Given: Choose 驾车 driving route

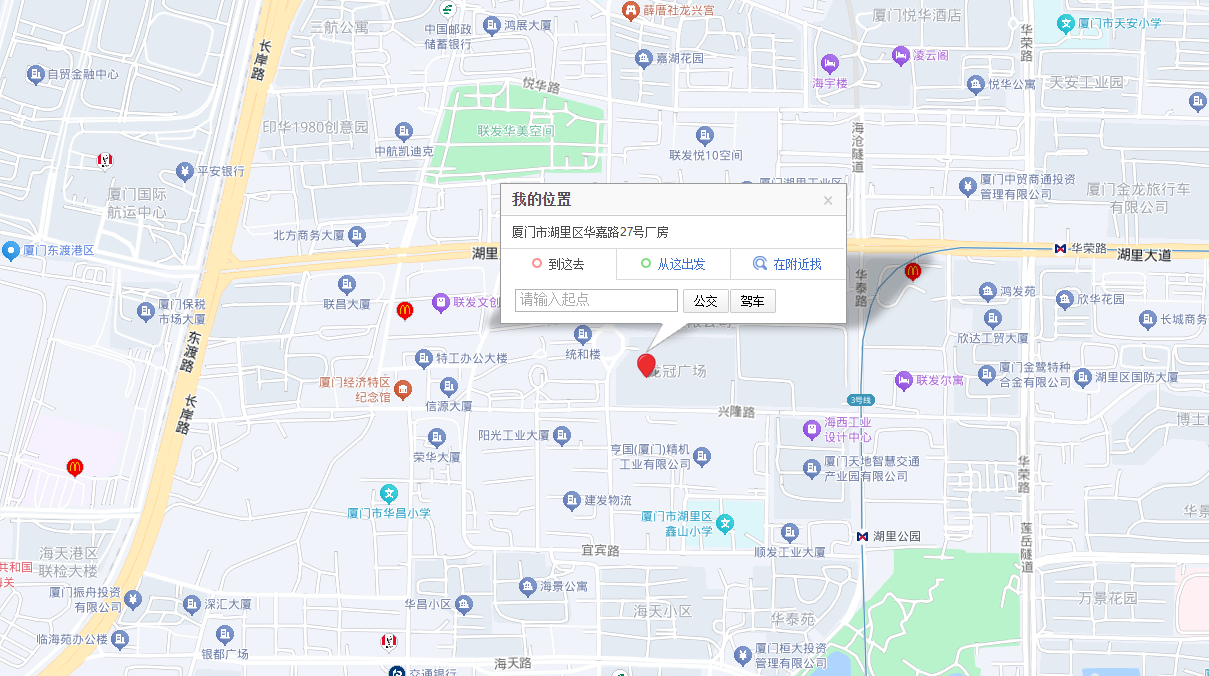Looking at the screenshot, I should (x=752, y=301).
